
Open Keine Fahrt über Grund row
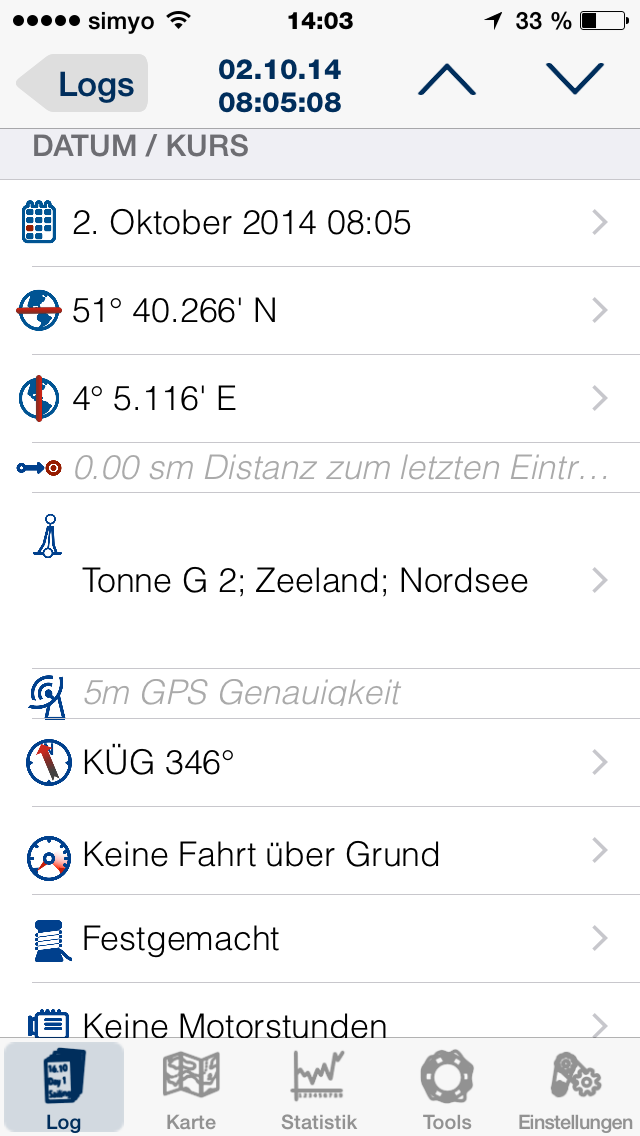pyautogui.click(x=320, y=851)
